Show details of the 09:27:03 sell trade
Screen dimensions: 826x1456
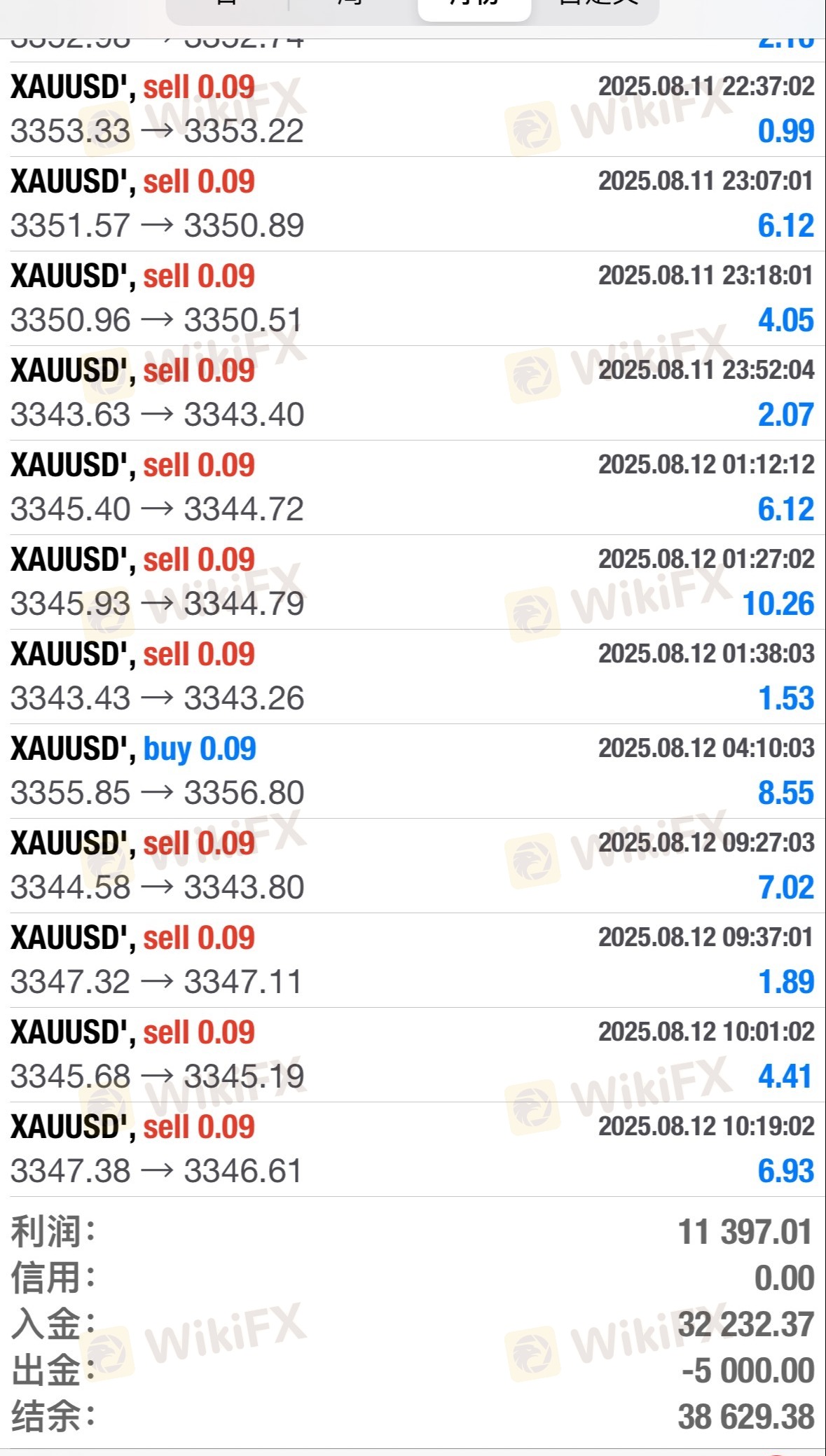pyautogui.click(x=413, y=866)
